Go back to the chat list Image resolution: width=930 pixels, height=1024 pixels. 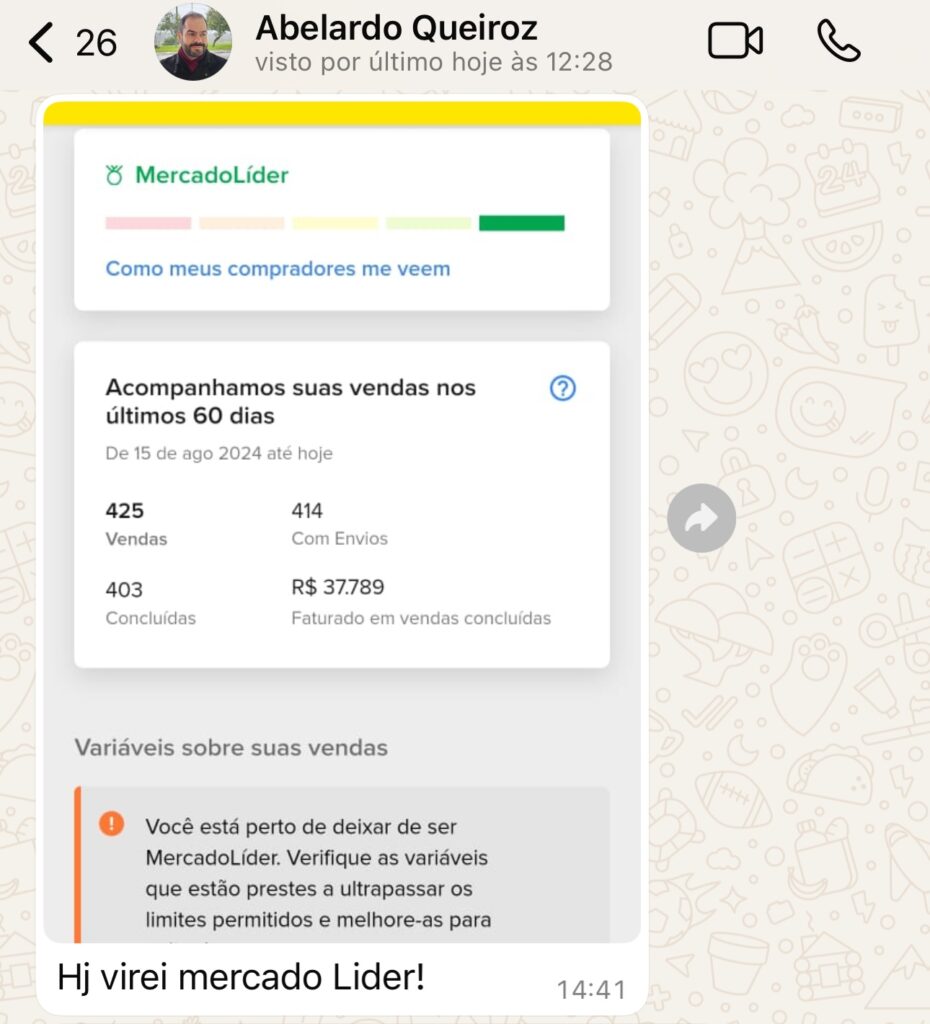point(42,43)
